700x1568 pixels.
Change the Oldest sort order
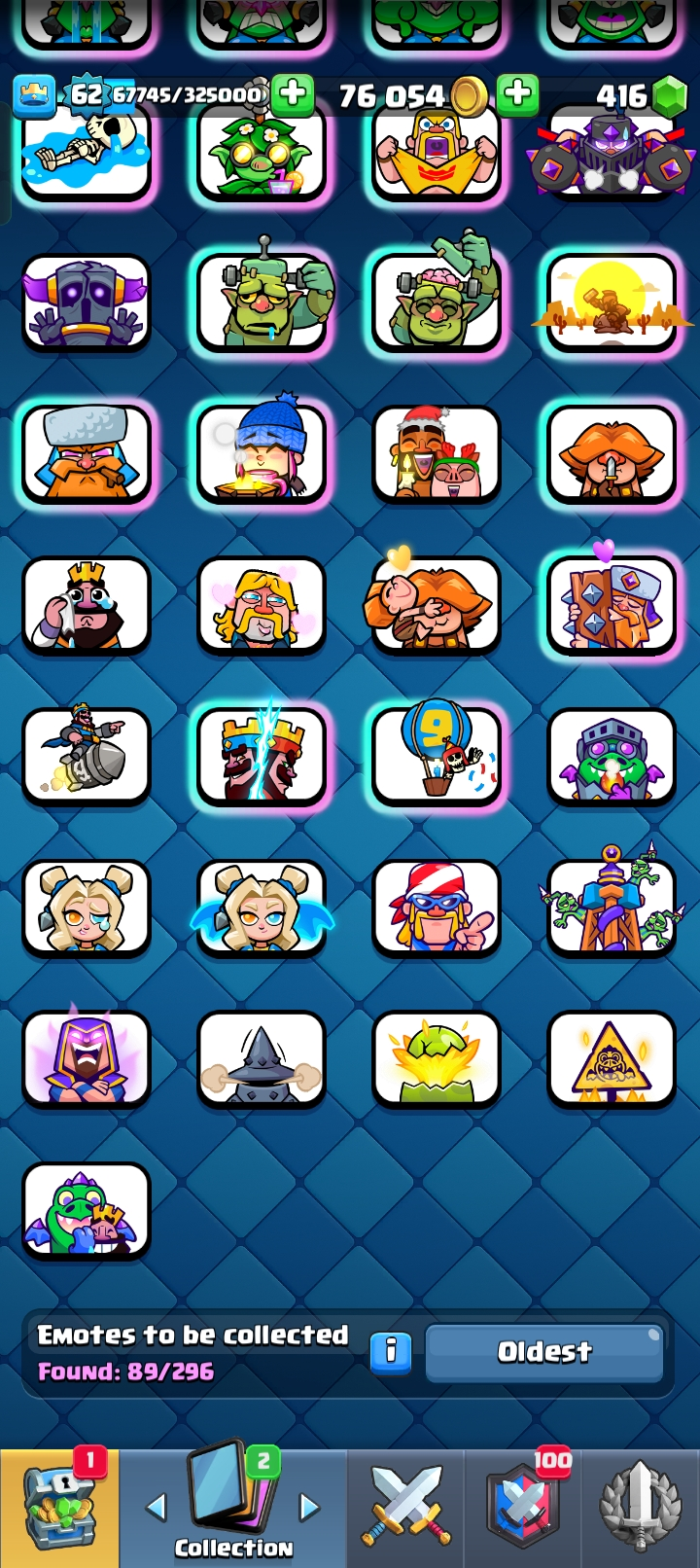[544, 1351]
